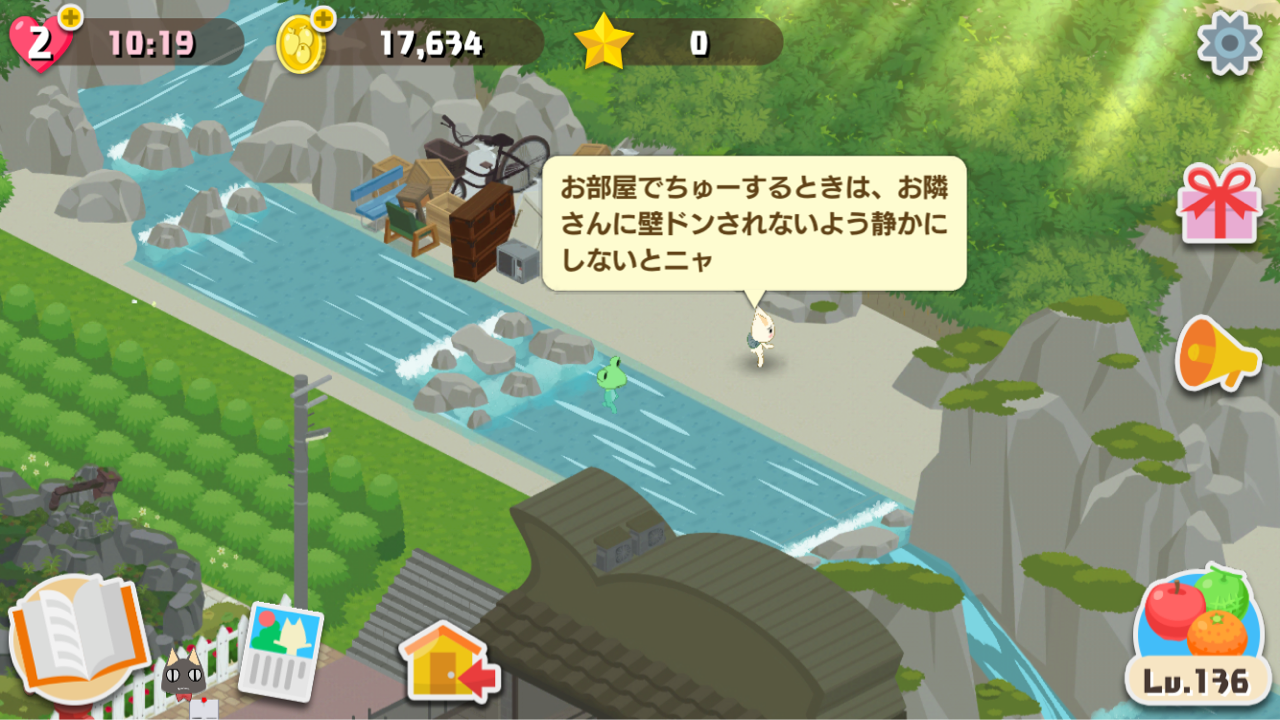Start fruit puzzle level 136
The height and width of the screenshot is (720, 1280).
click(1197, 640)
